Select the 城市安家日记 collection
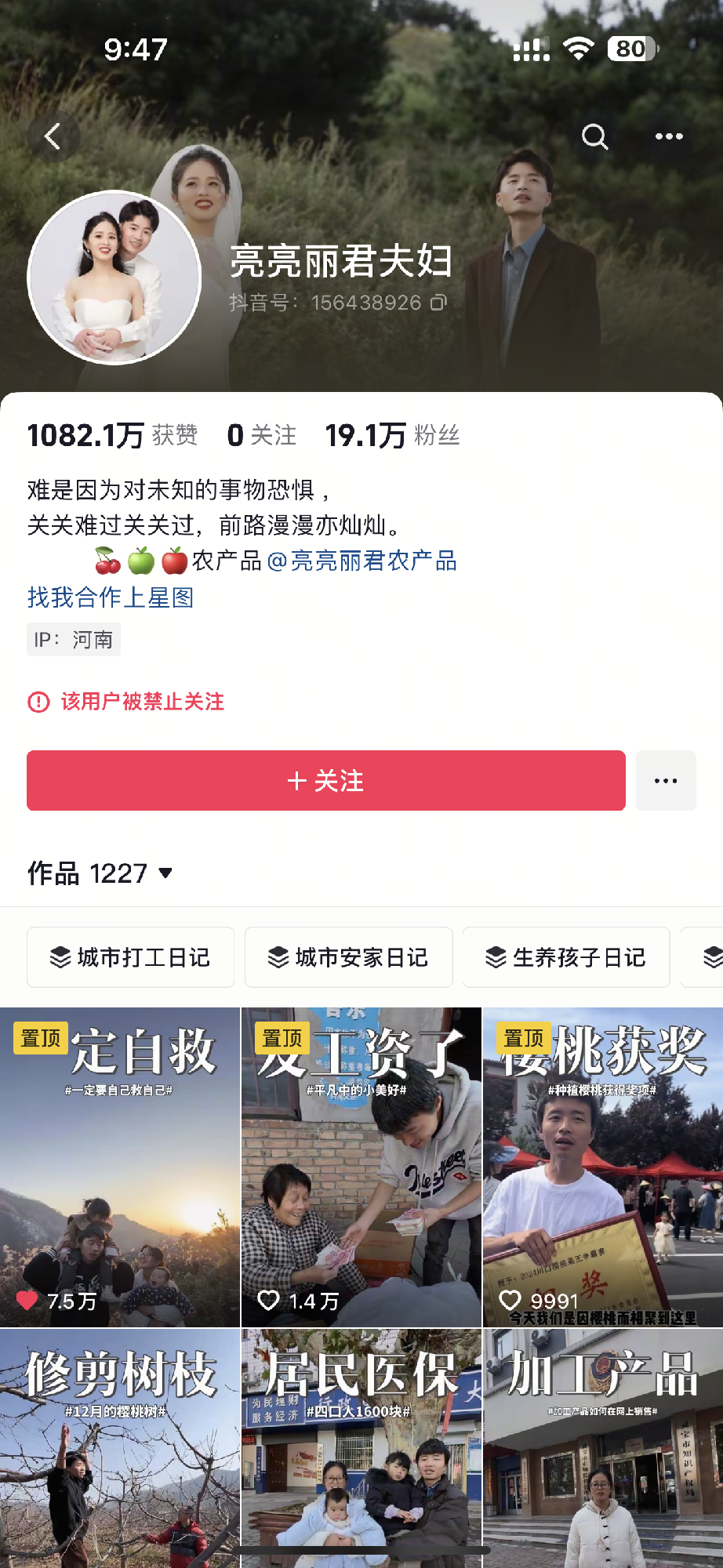The width and height of the screenshot is (723, 1568). coord(348,957)
